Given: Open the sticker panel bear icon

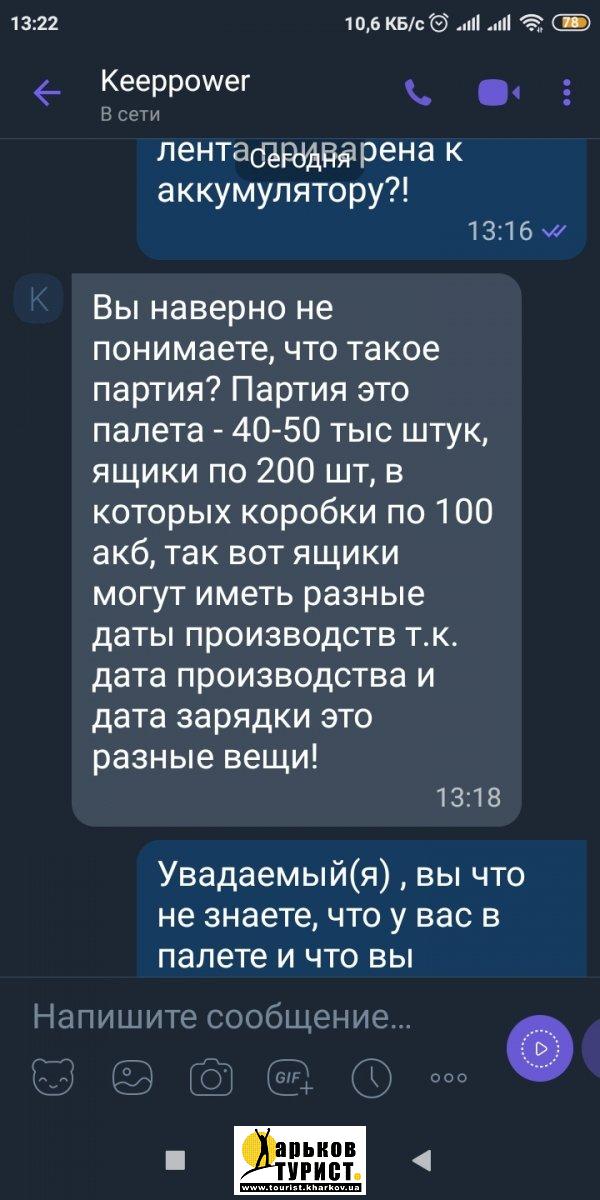Looking at the screenshot, I should pos(53,1077).
